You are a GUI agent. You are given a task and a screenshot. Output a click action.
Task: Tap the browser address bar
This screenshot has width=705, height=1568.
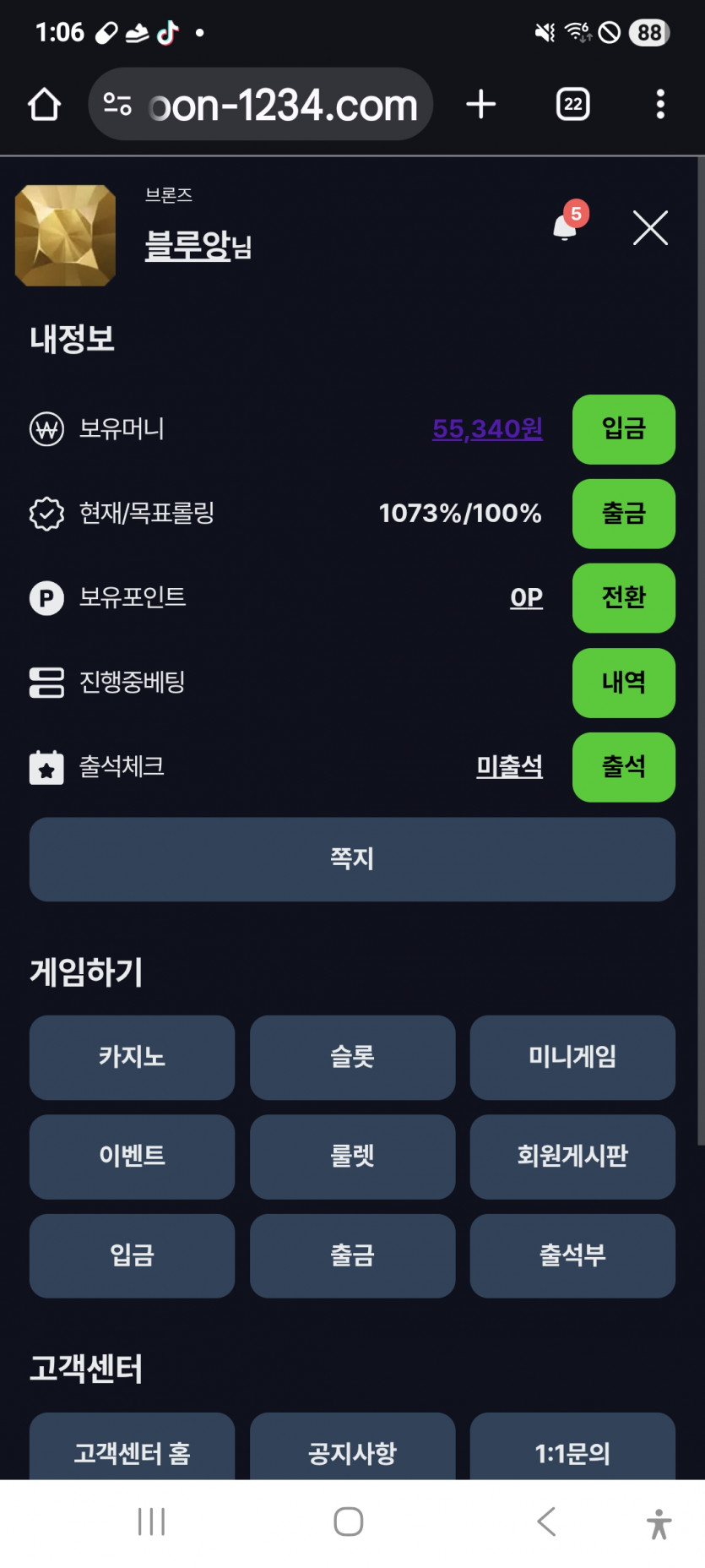[262, 103]
